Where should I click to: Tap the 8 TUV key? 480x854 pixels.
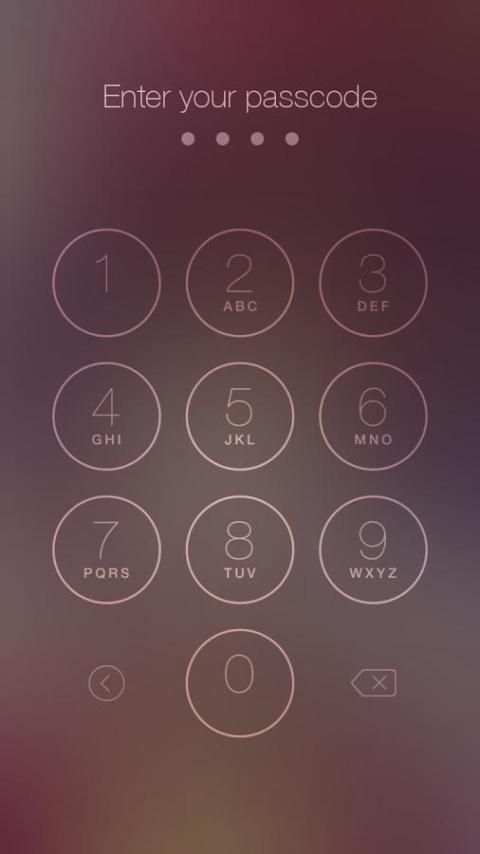(x=240, y=550)
